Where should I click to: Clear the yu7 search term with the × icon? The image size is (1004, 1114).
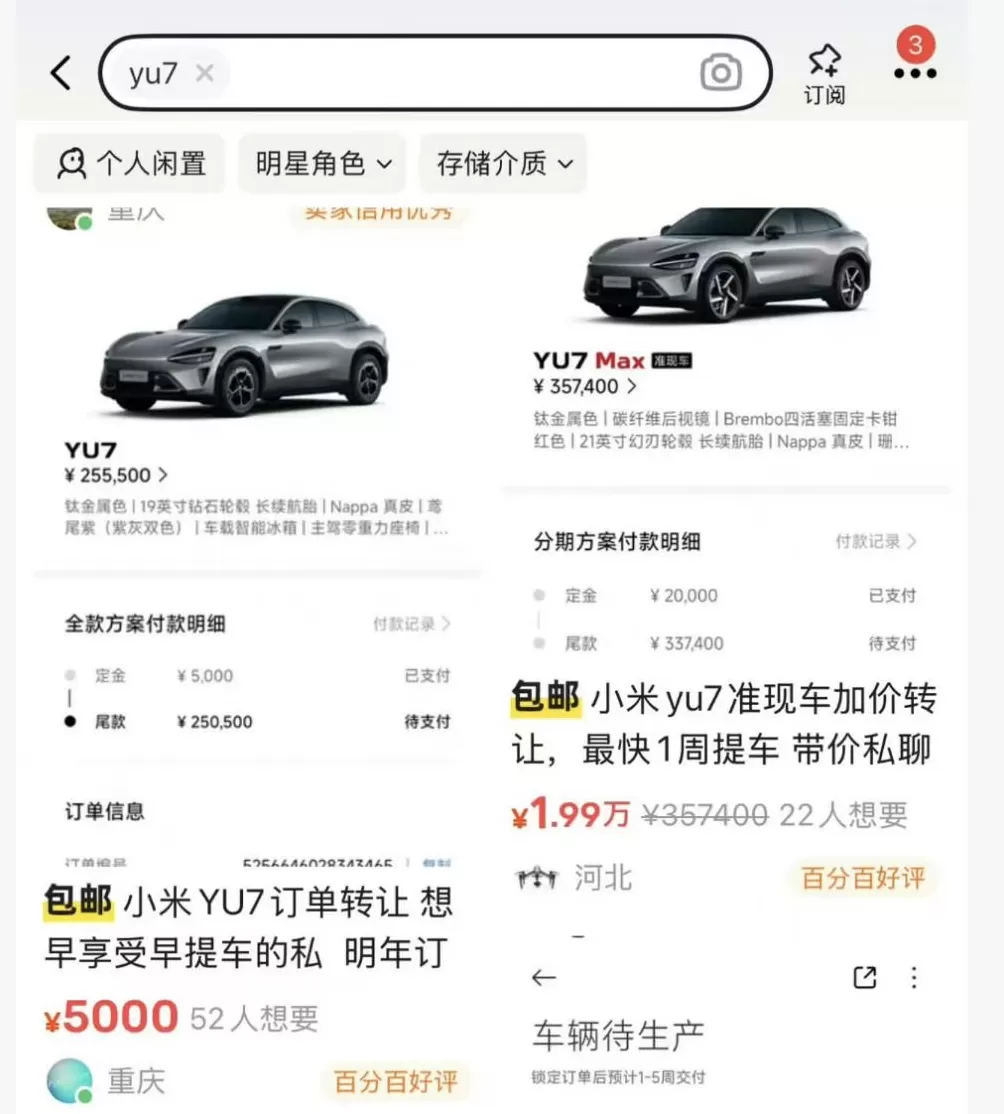click(205, 74)
